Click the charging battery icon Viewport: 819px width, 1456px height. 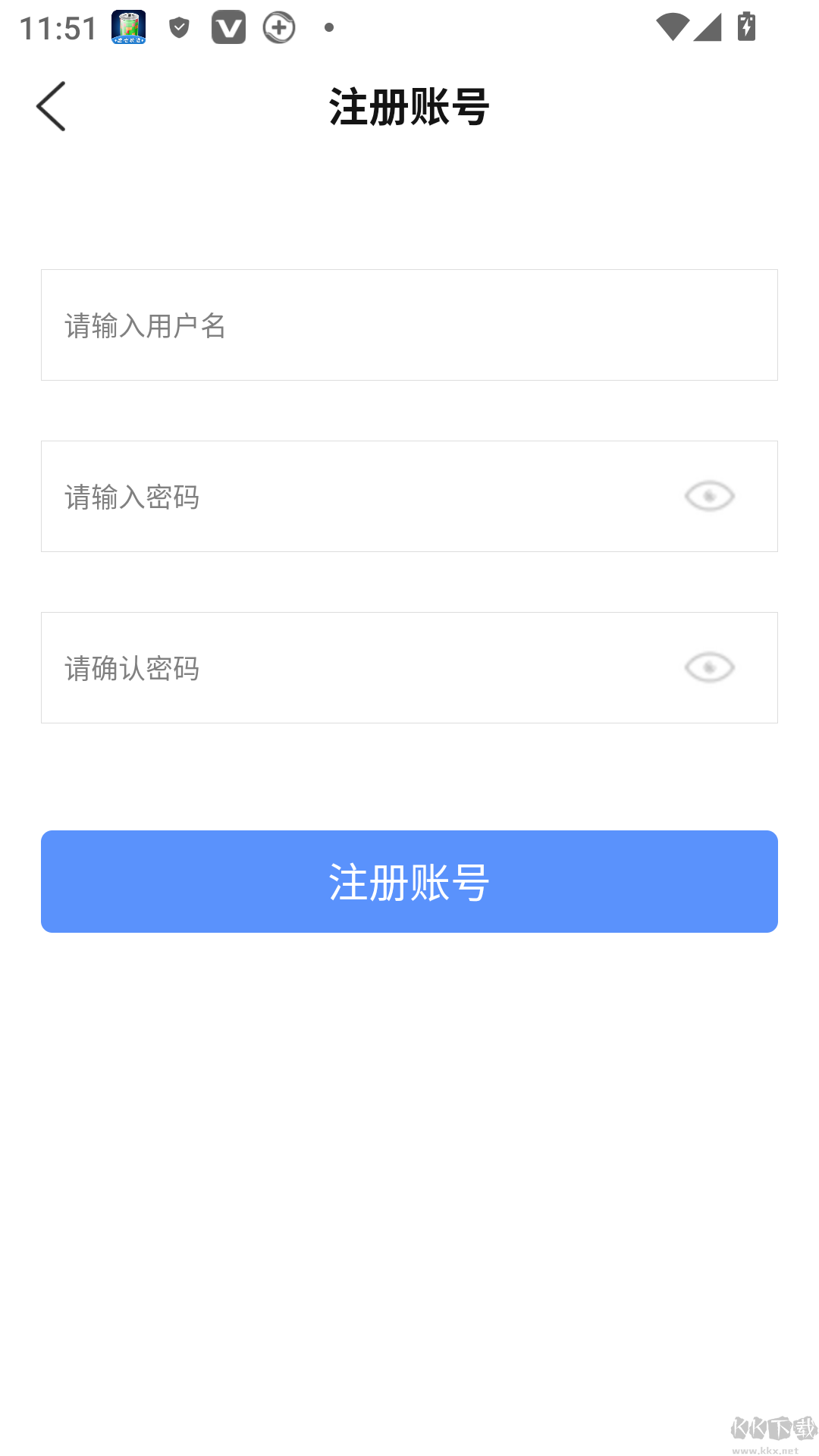pyautogui.click(x=745, y=27)
